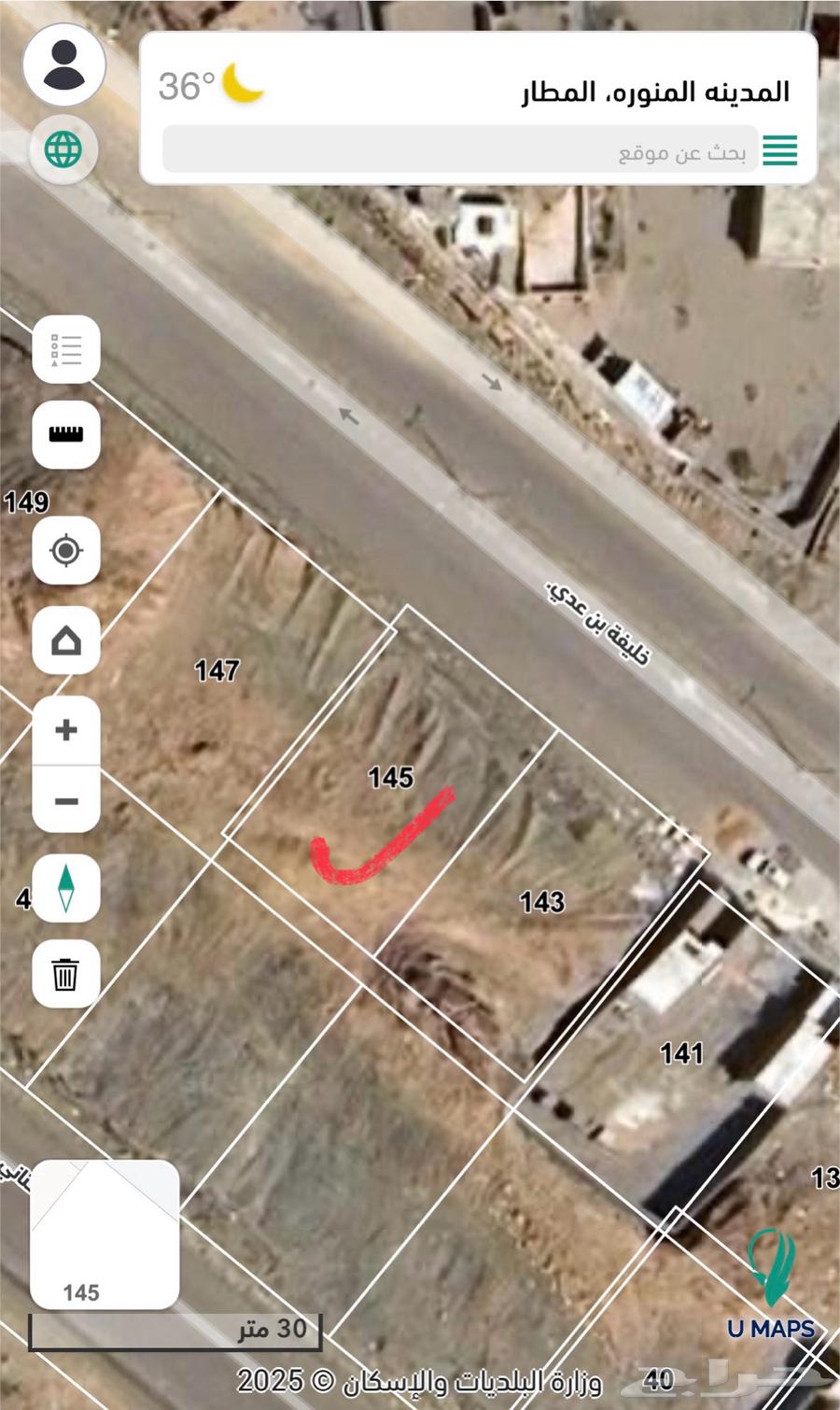Click the search field بحث عن موقع
Image resolution: width=840 pixels, height=1410 pixels.
(457, 151)
